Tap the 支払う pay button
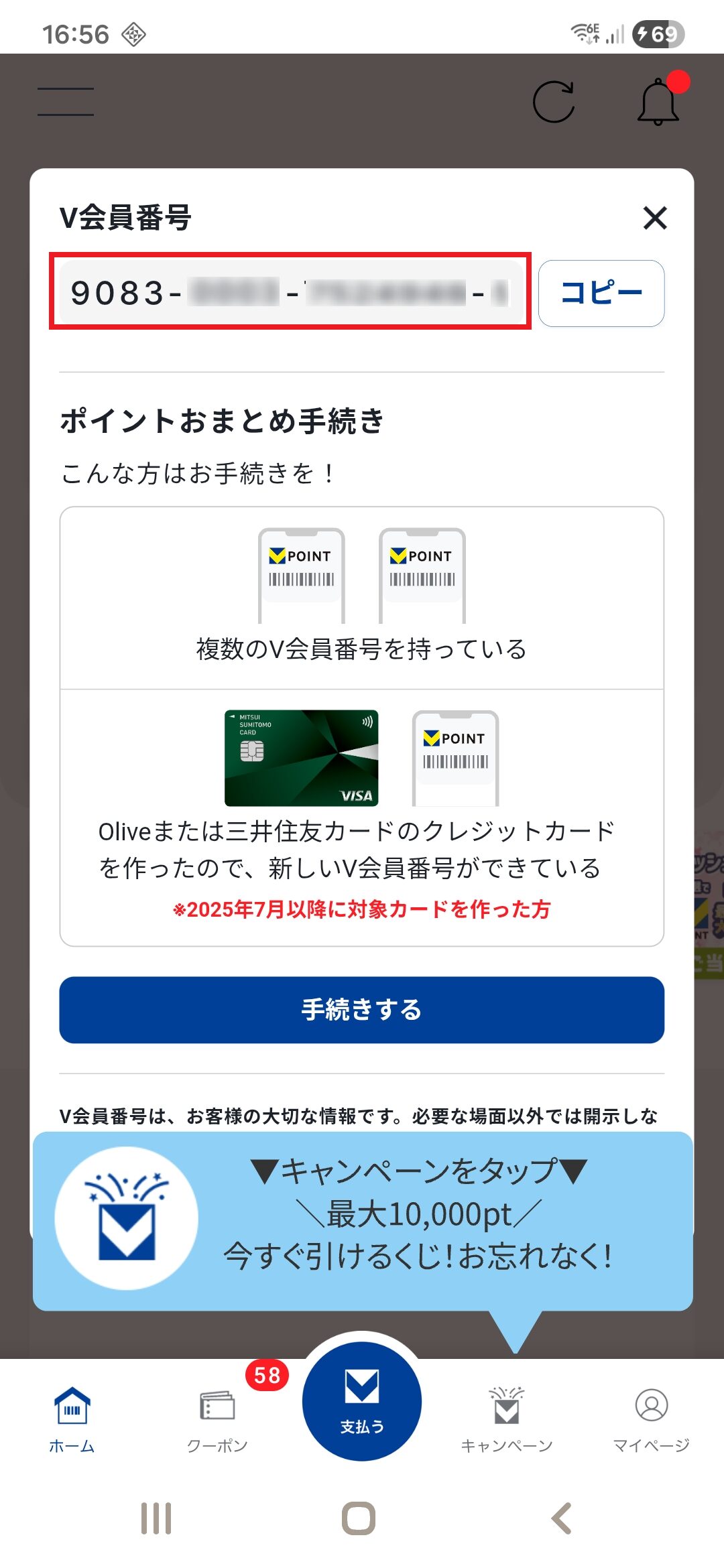 362,1402
